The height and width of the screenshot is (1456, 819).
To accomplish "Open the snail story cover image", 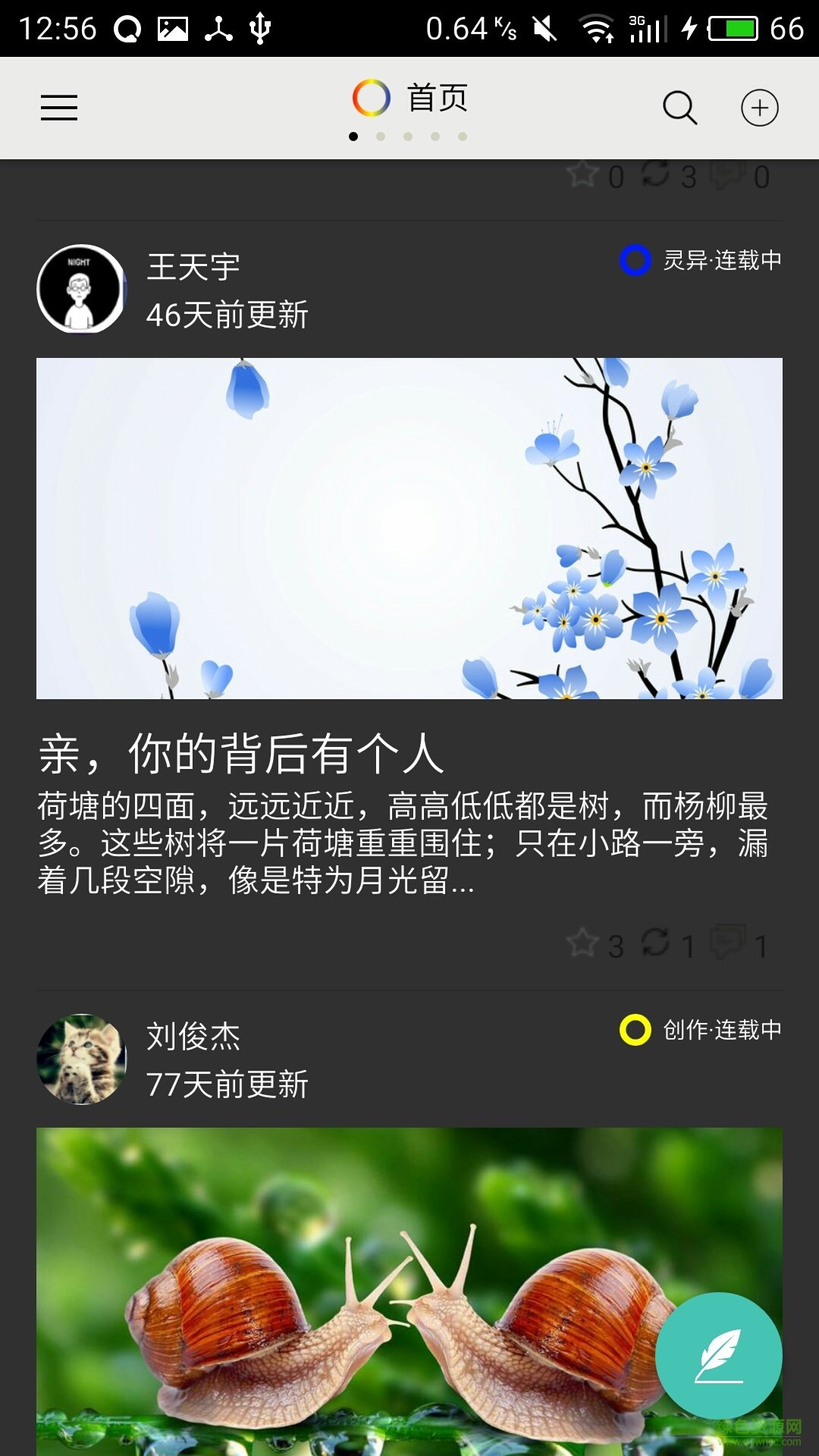I will 341,1289.
